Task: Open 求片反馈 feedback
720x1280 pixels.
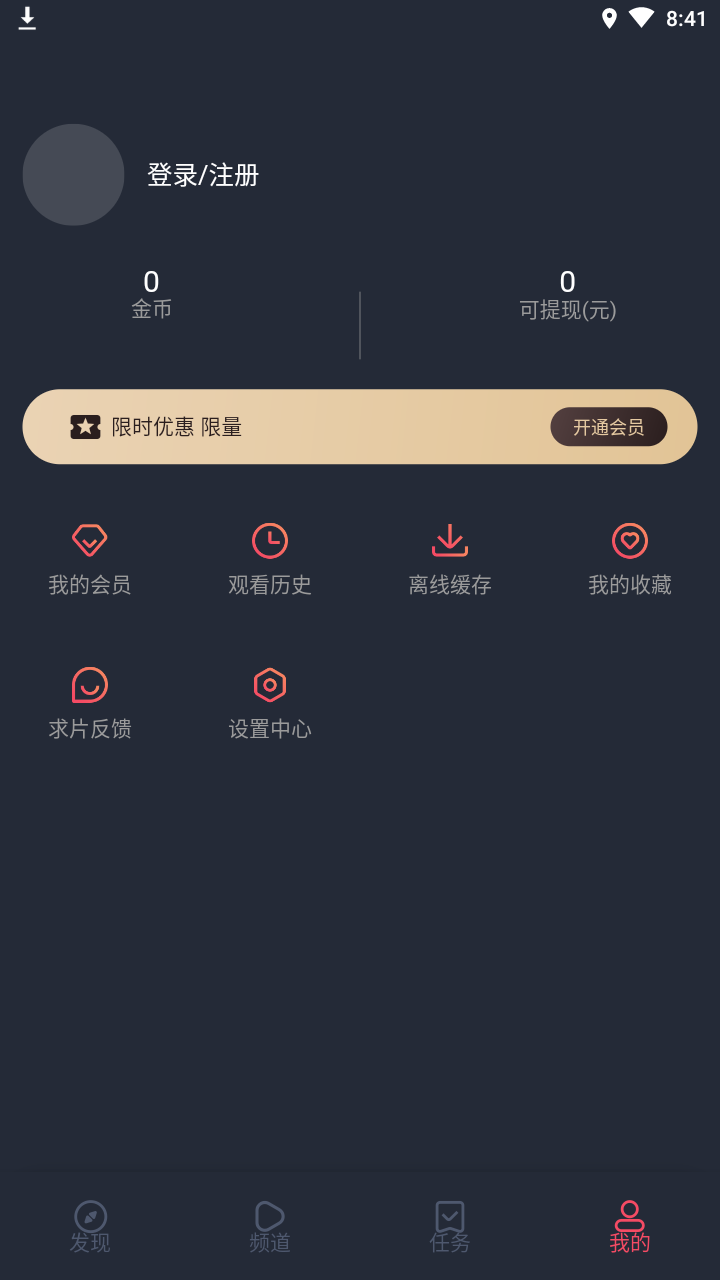Action: pyautogui.click(x=90, y=704)
